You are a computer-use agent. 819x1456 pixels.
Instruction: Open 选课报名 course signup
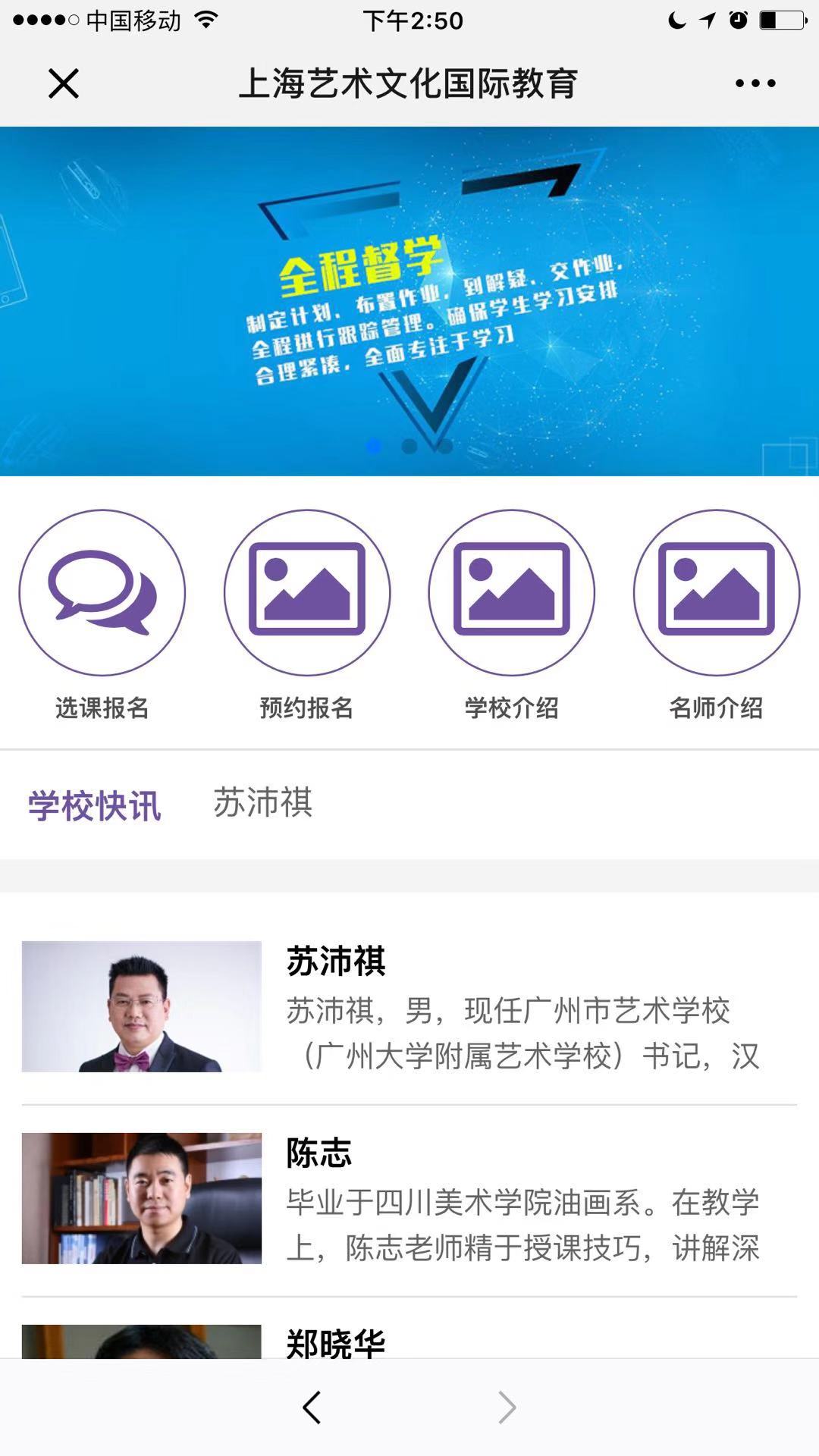[x=102, y=592]
